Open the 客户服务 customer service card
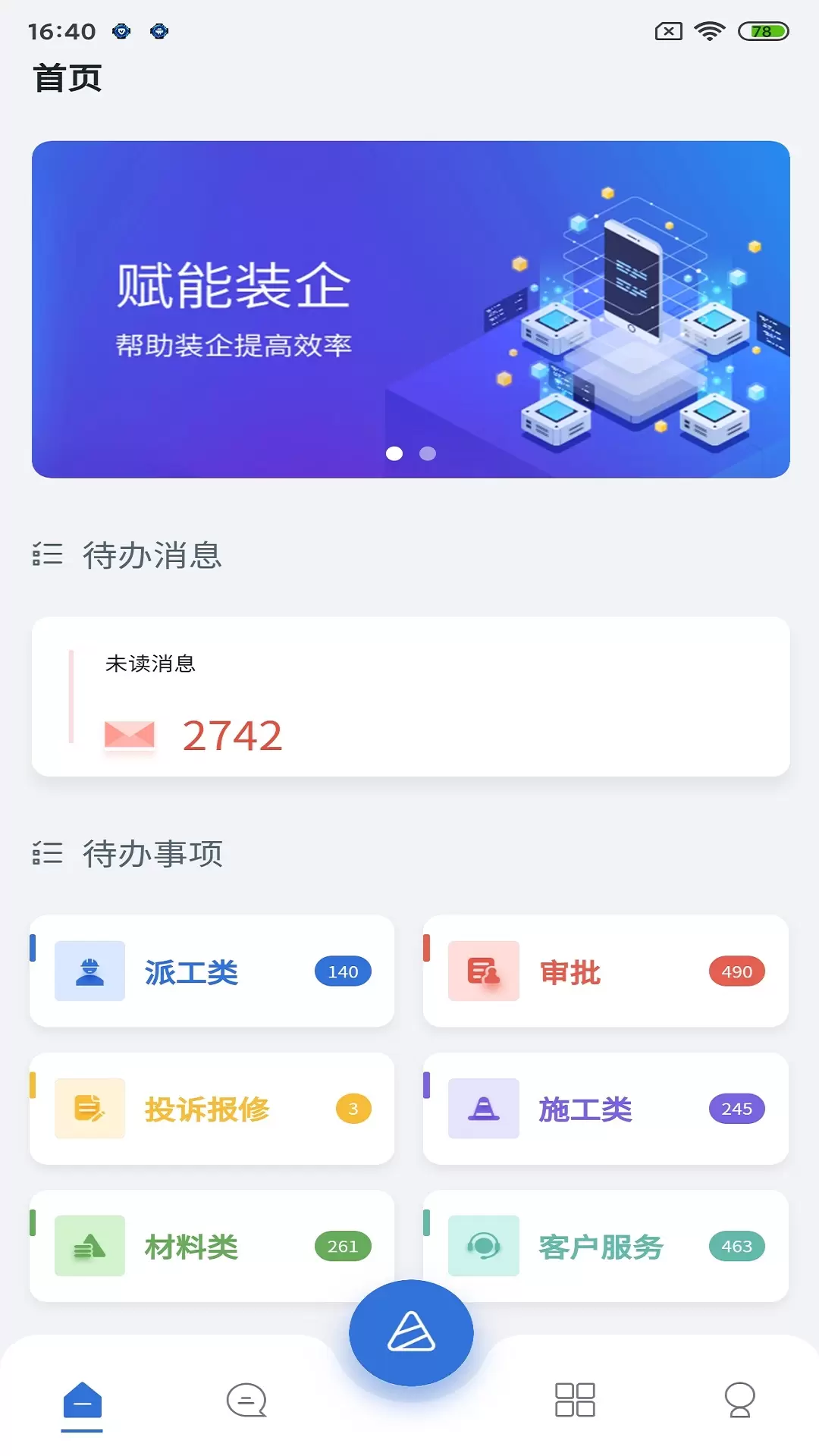 (x=606, y=1246)
